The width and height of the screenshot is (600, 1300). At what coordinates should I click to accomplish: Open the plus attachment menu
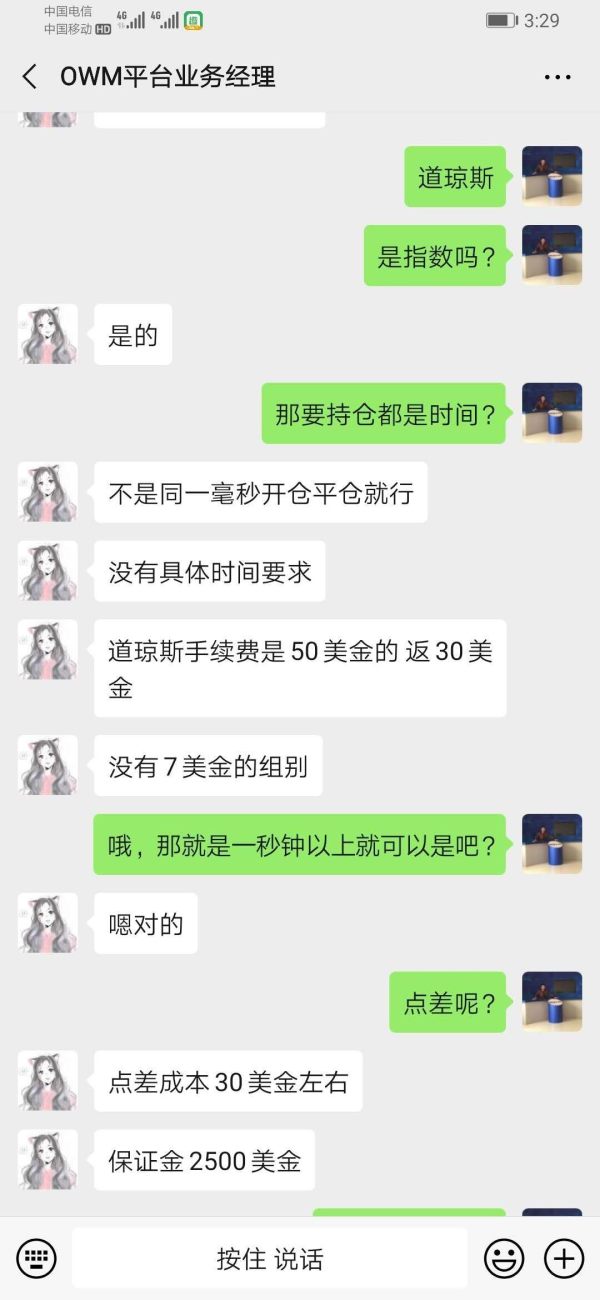tap(563, 1258)
